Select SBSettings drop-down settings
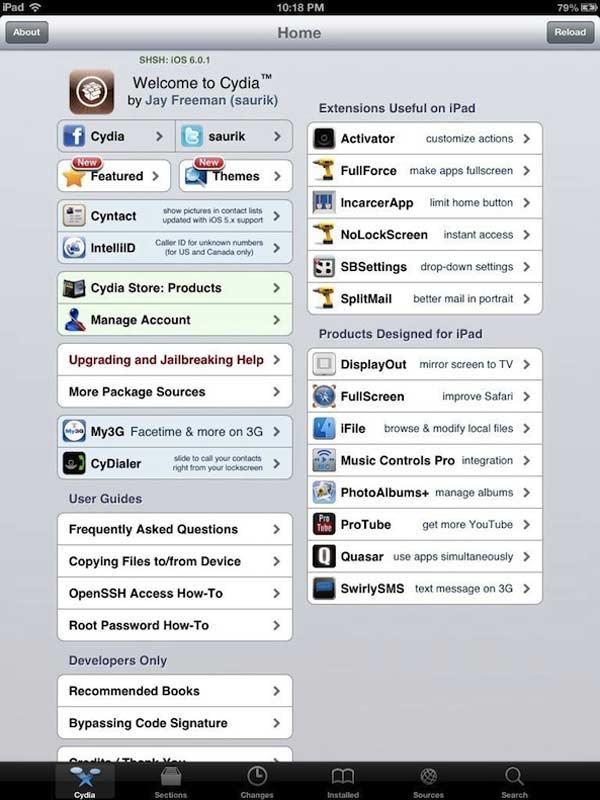 425,267
